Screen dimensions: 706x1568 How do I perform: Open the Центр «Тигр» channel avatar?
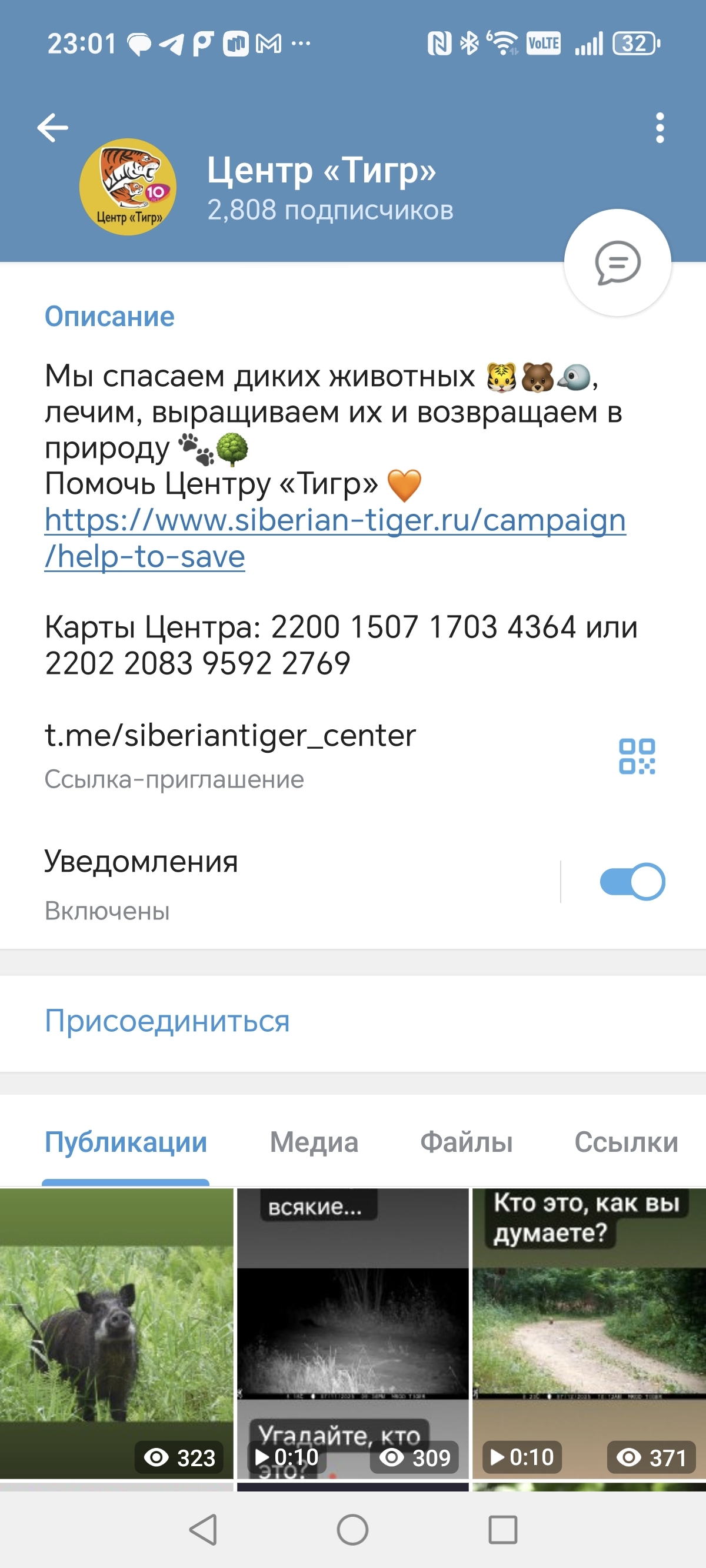point(128,187)
